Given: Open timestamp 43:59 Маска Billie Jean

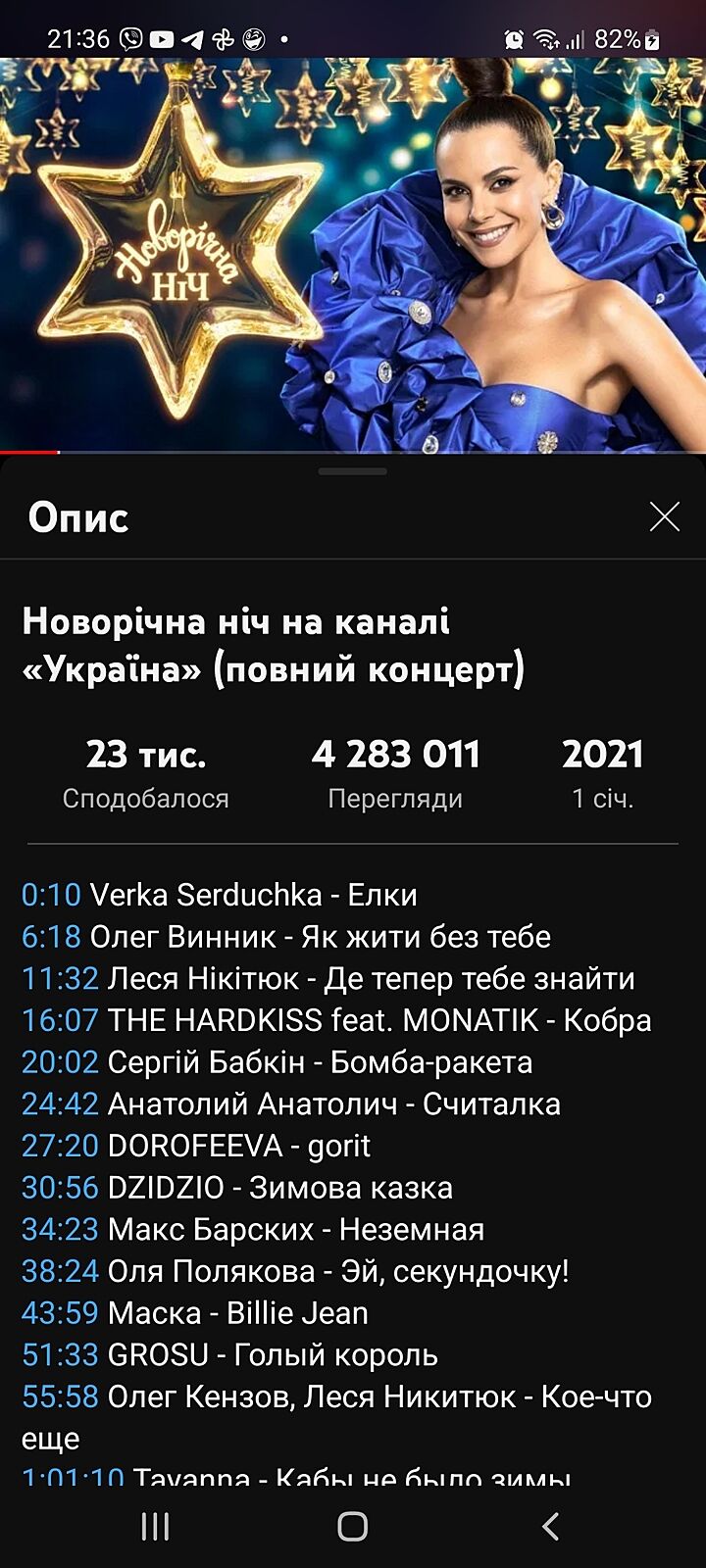Looking at the screenshot, I should click(60, 1313).
